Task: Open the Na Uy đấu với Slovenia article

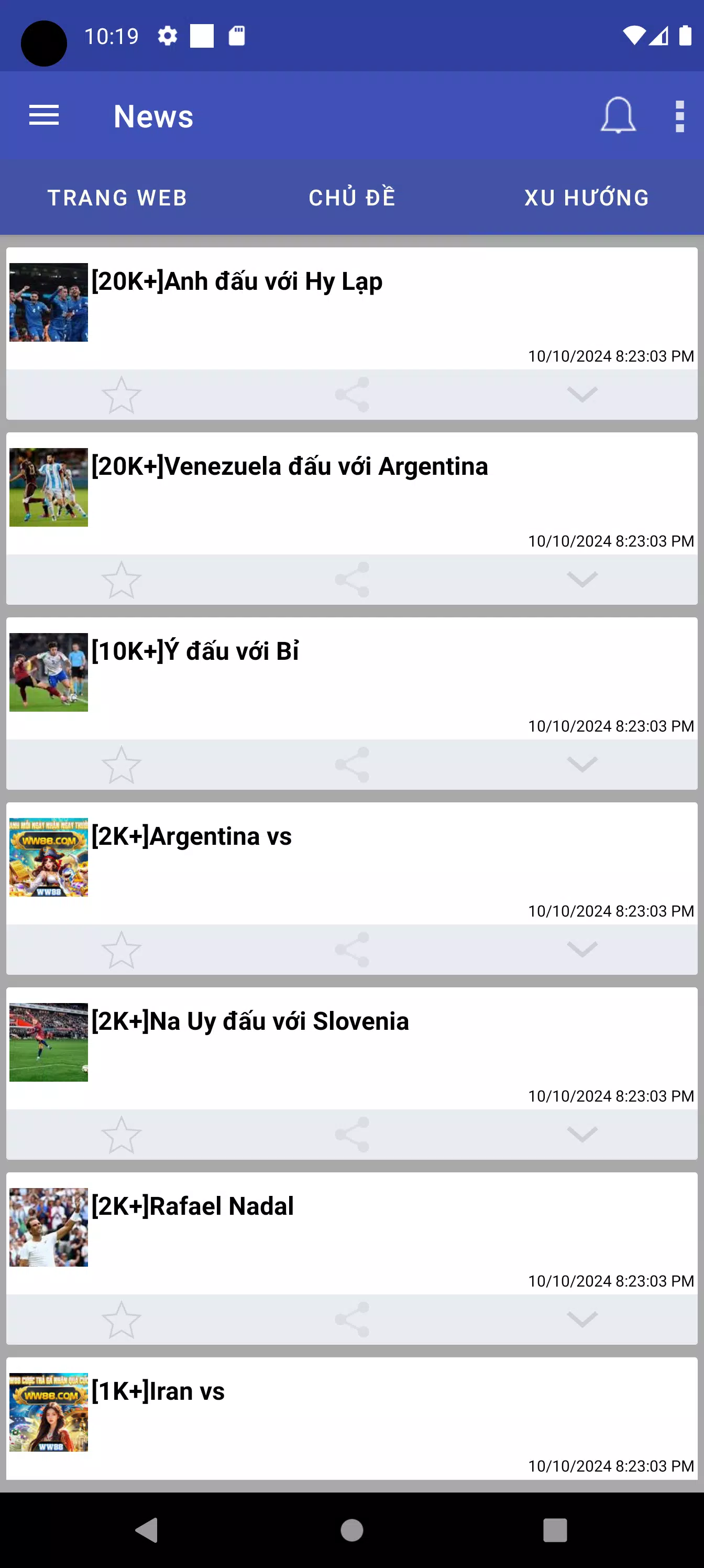Action: pos(249,1022)
